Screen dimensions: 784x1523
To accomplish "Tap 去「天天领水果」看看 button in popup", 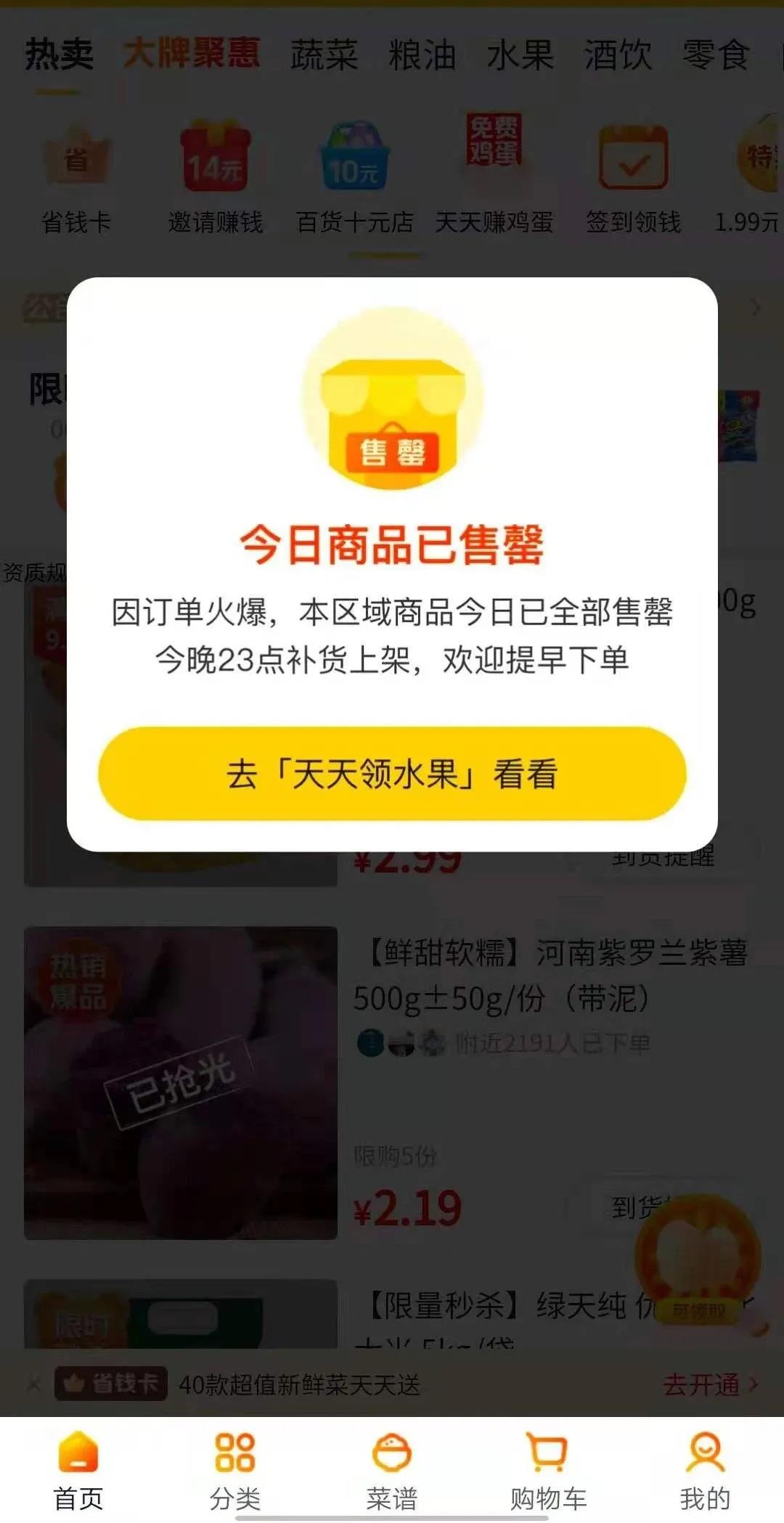I will (x=392, y=775).
